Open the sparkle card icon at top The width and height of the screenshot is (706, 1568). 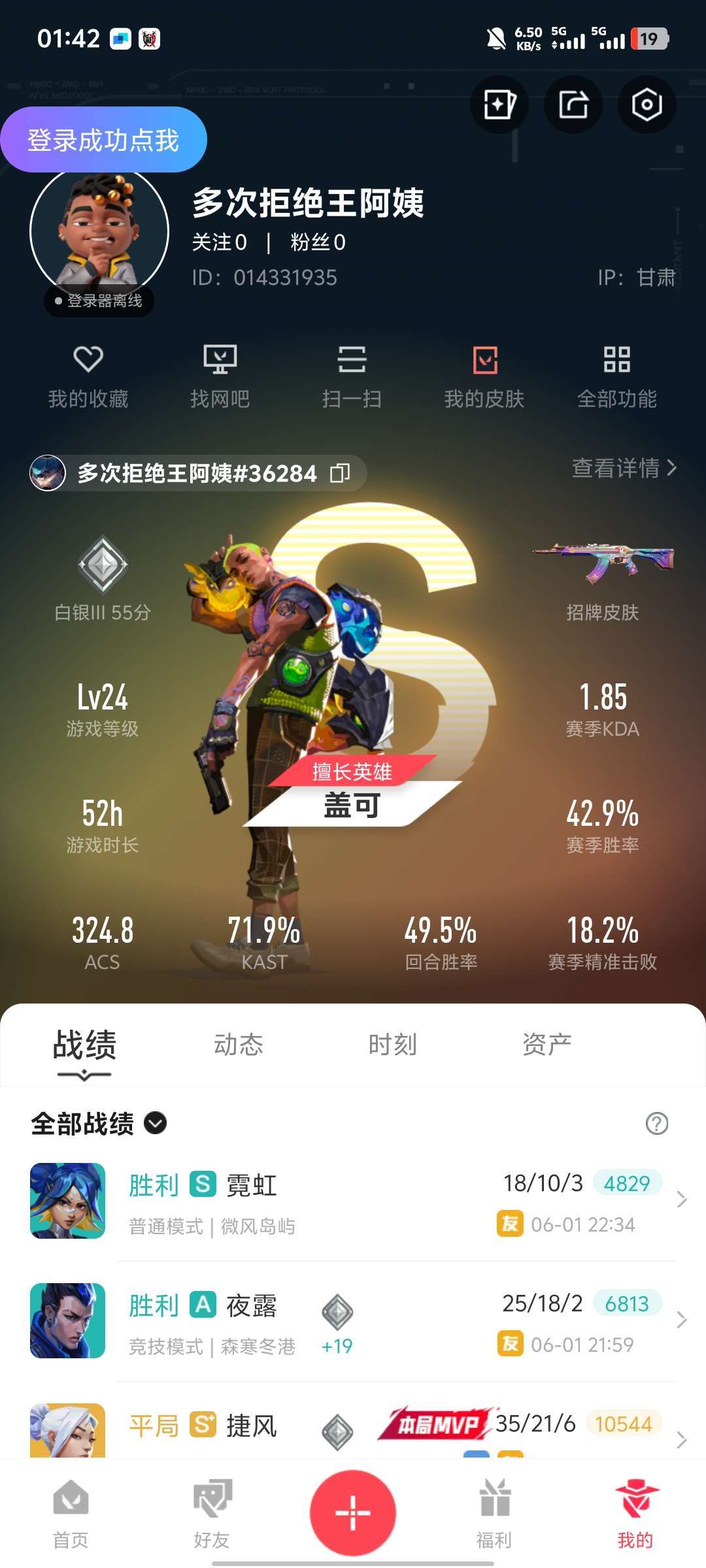pyautogui.click(x=499, y=105)
